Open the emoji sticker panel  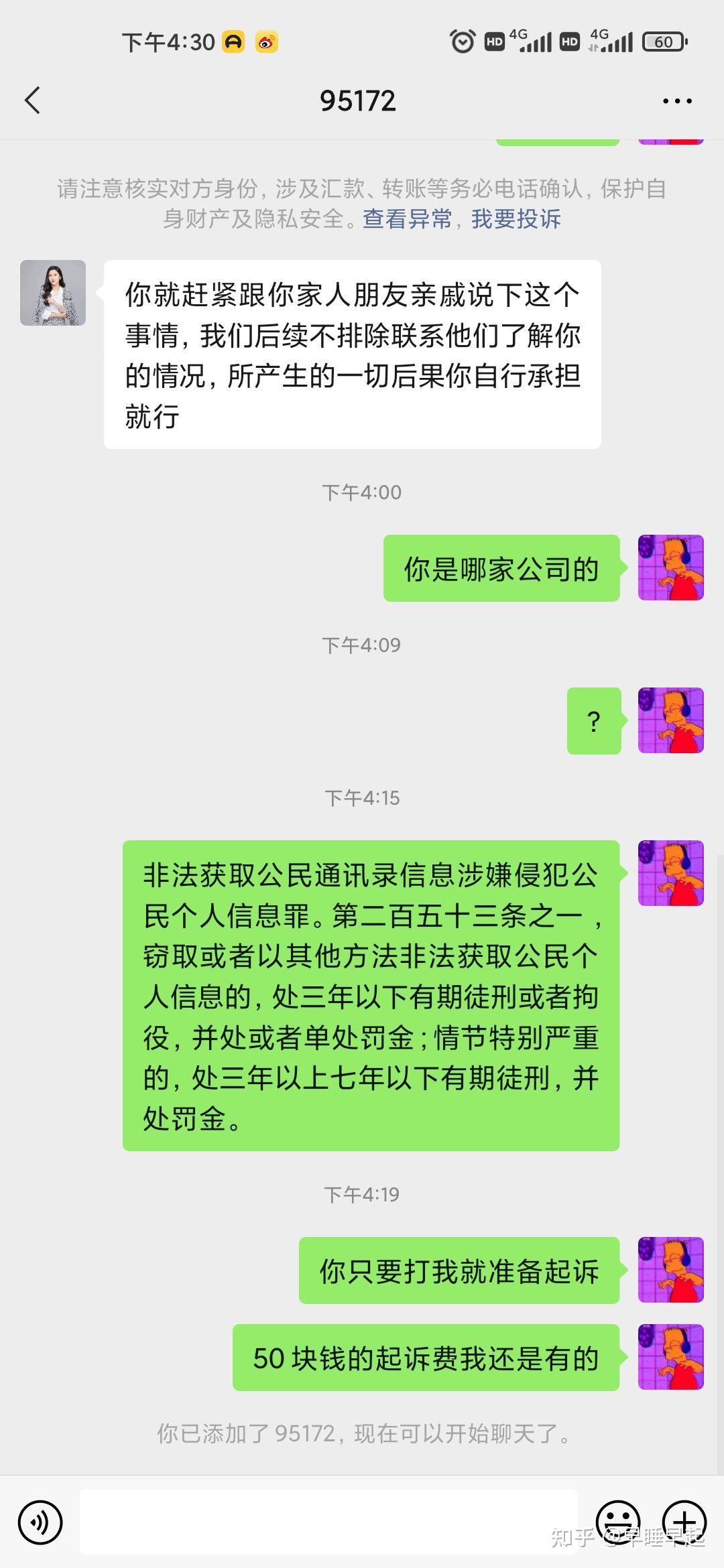pos(618,1522)
